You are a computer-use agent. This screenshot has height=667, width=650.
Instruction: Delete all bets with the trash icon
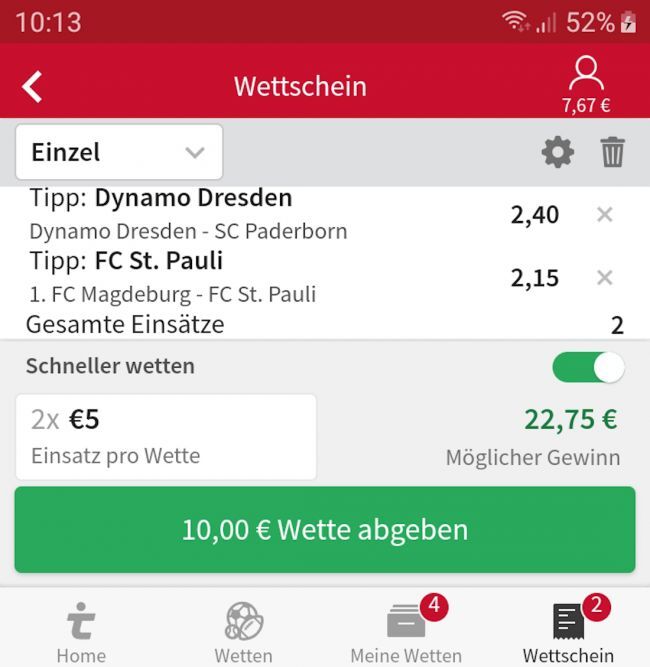612,153
